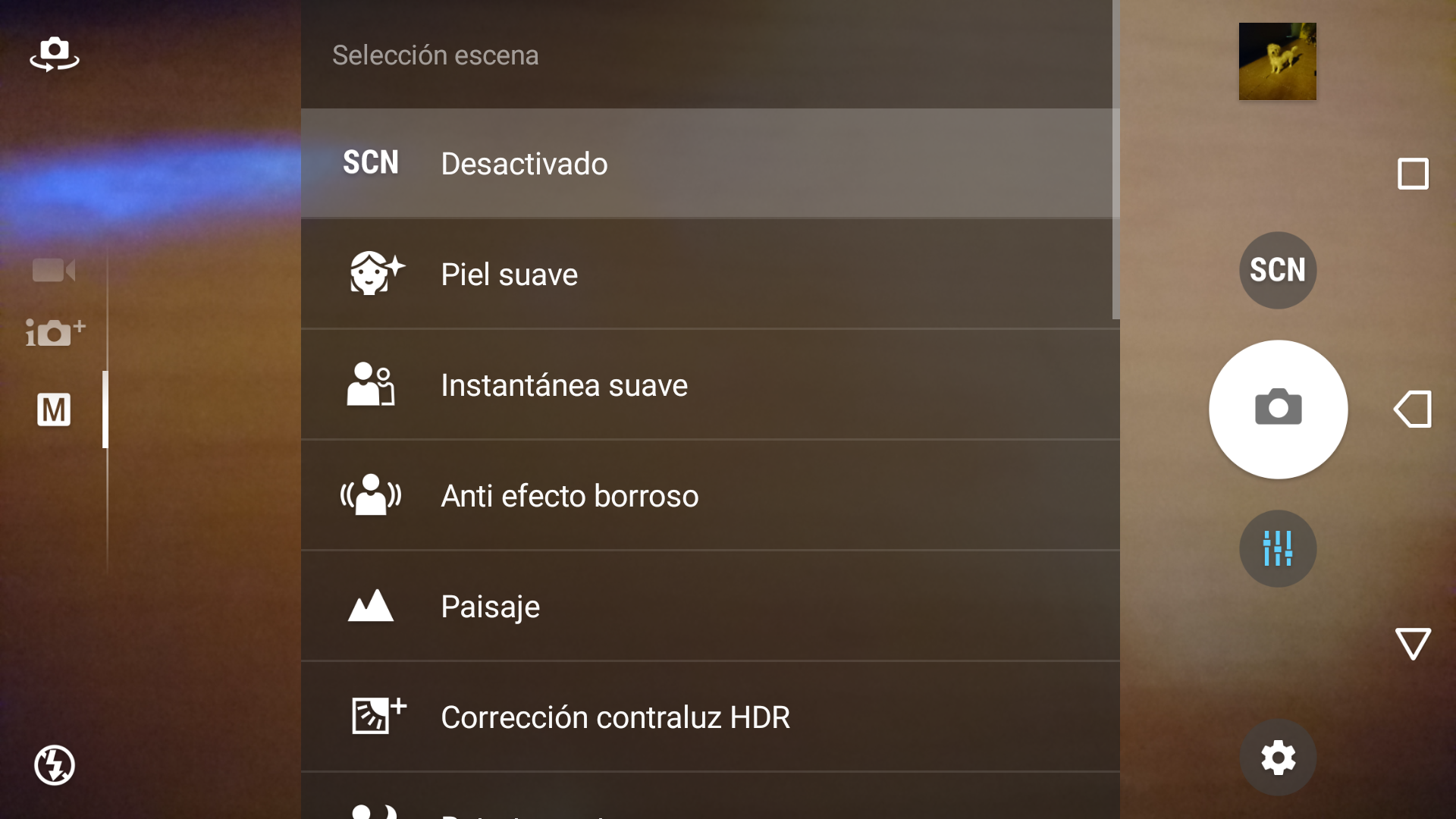Select Corrección contraluz HDR scene
Image resolution: width=1456 pixels, height=819 pixels.
pyautogui.click(x=709, y=717)
